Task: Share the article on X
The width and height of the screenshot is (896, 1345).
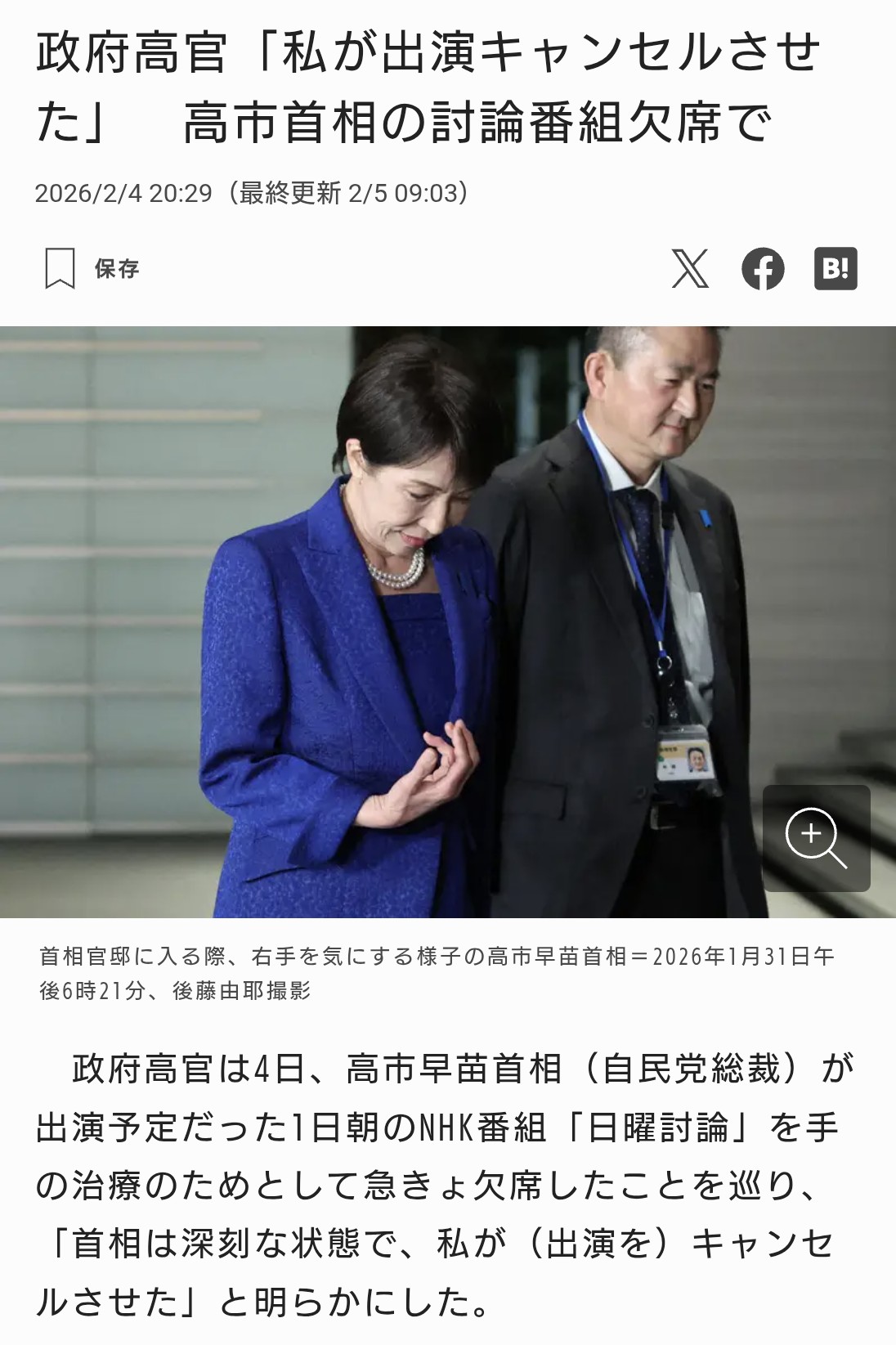Action: point(690,268)
